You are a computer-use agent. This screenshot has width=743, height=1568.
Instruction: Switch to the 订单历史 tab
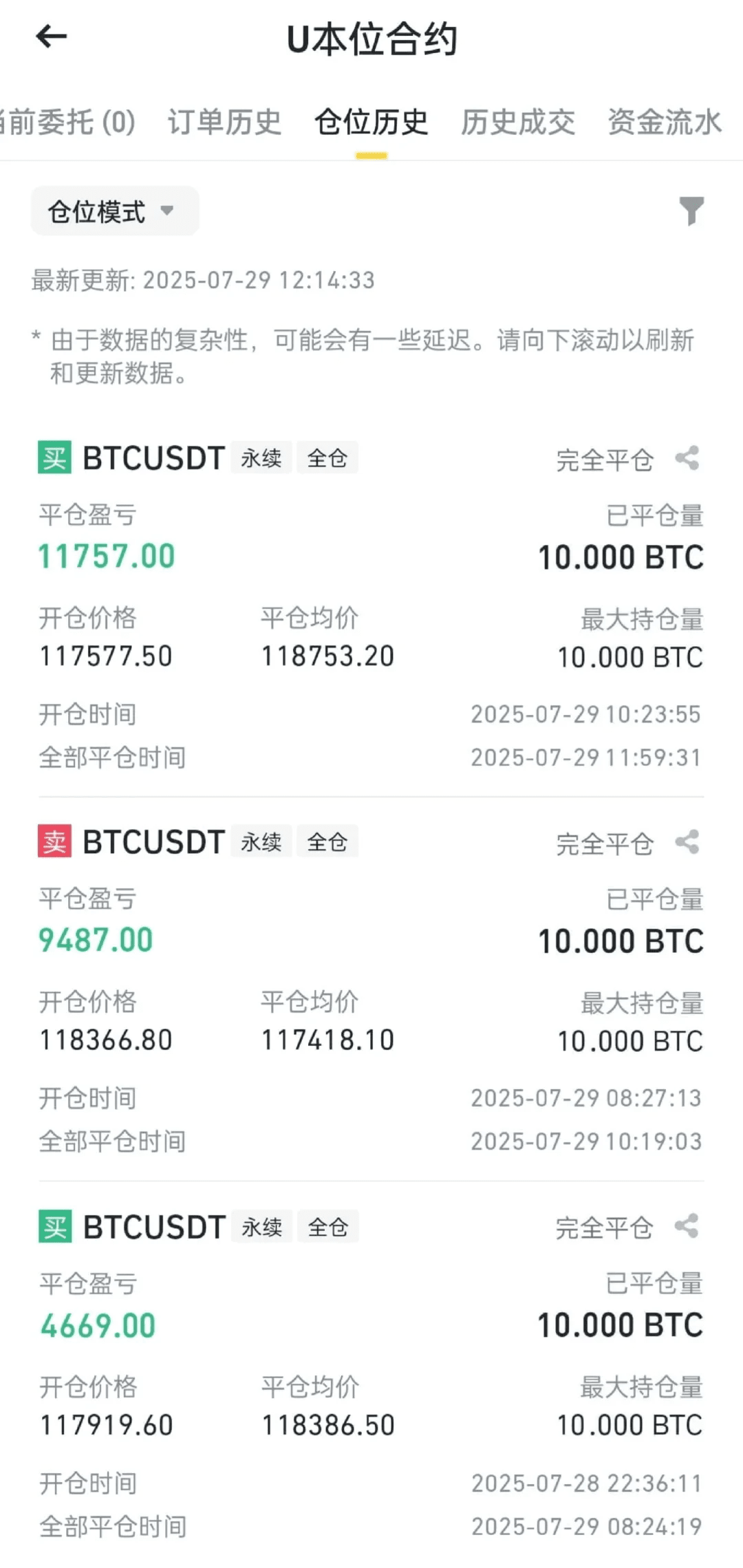(x=225, y=122)
